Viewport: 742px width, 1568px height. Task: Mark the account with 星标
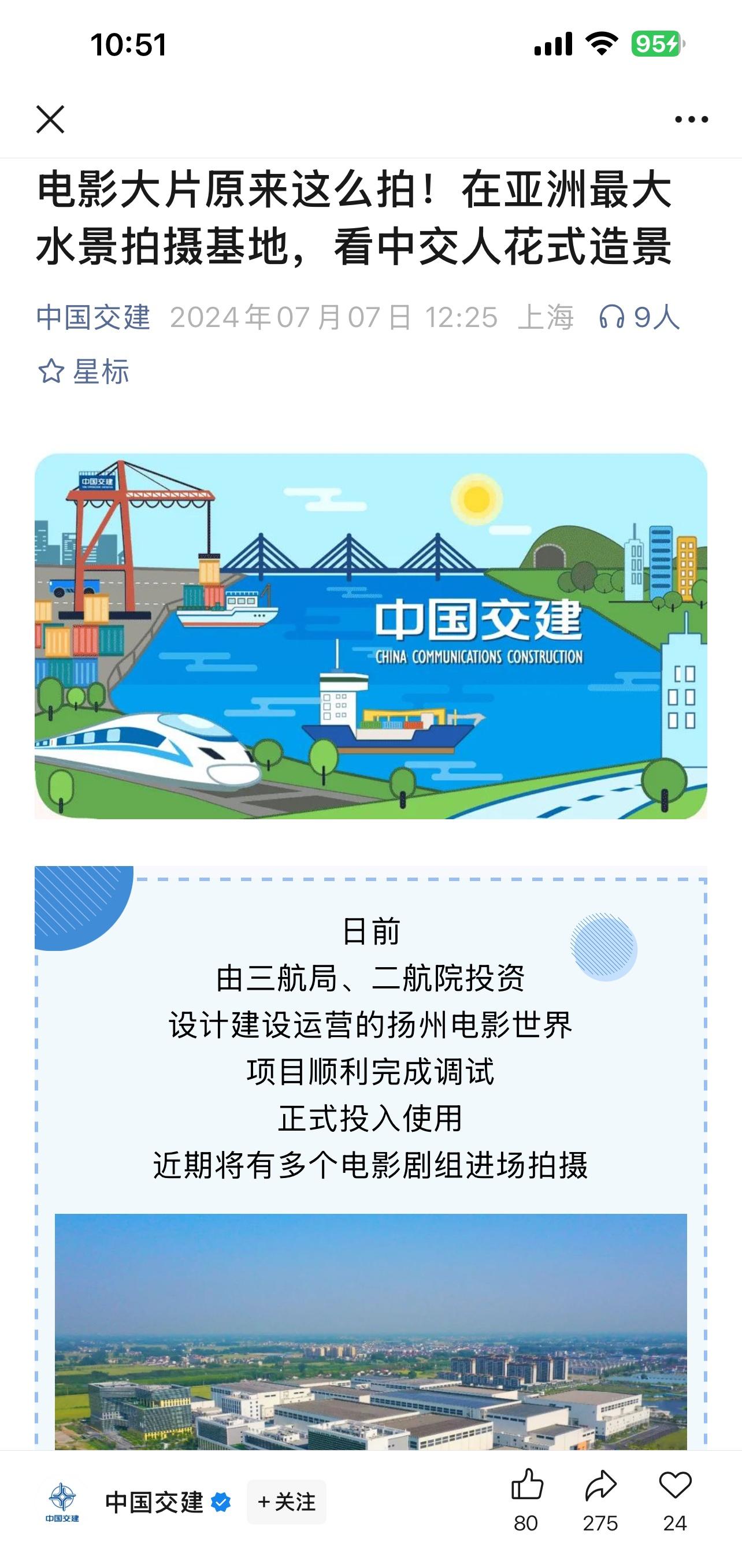pyautogui.click(x=84, y=371)
